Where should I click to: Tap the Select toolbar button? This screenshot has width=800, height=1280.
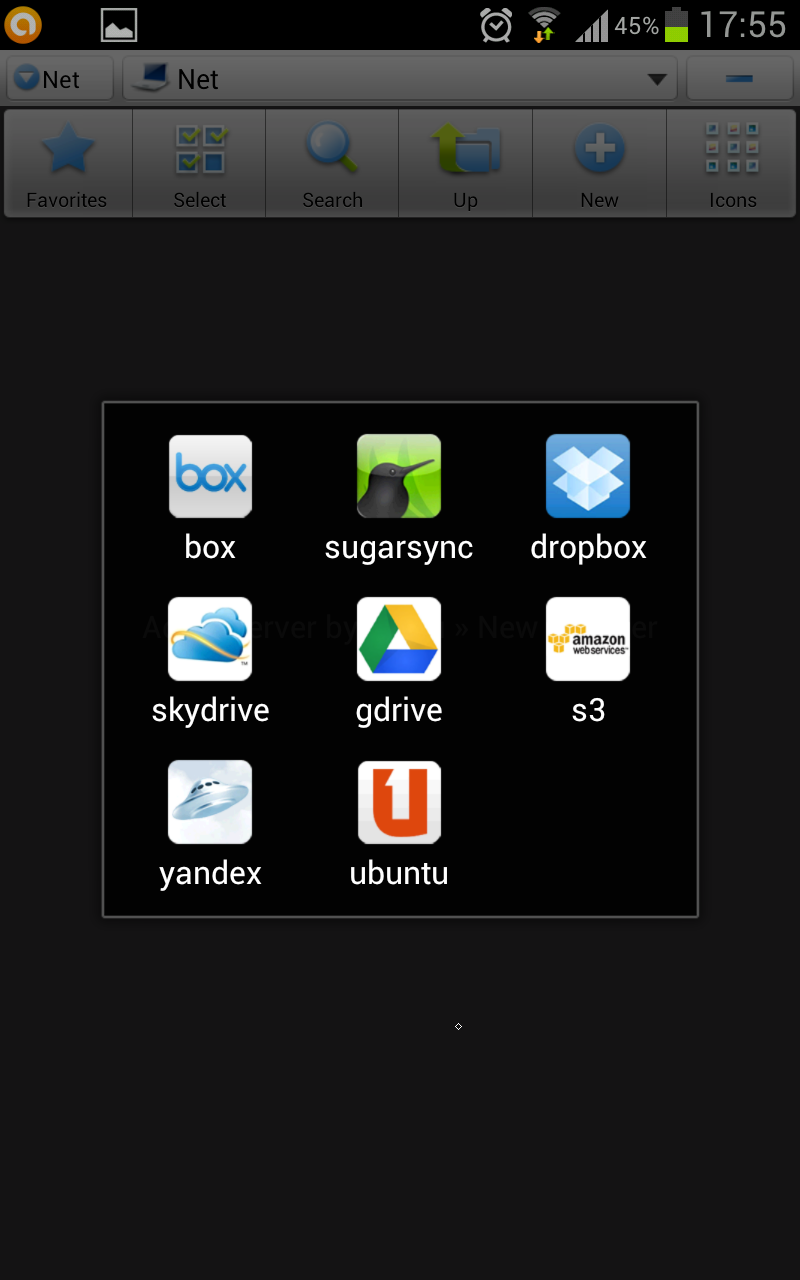pyautogui.click(x=200, y=164)
